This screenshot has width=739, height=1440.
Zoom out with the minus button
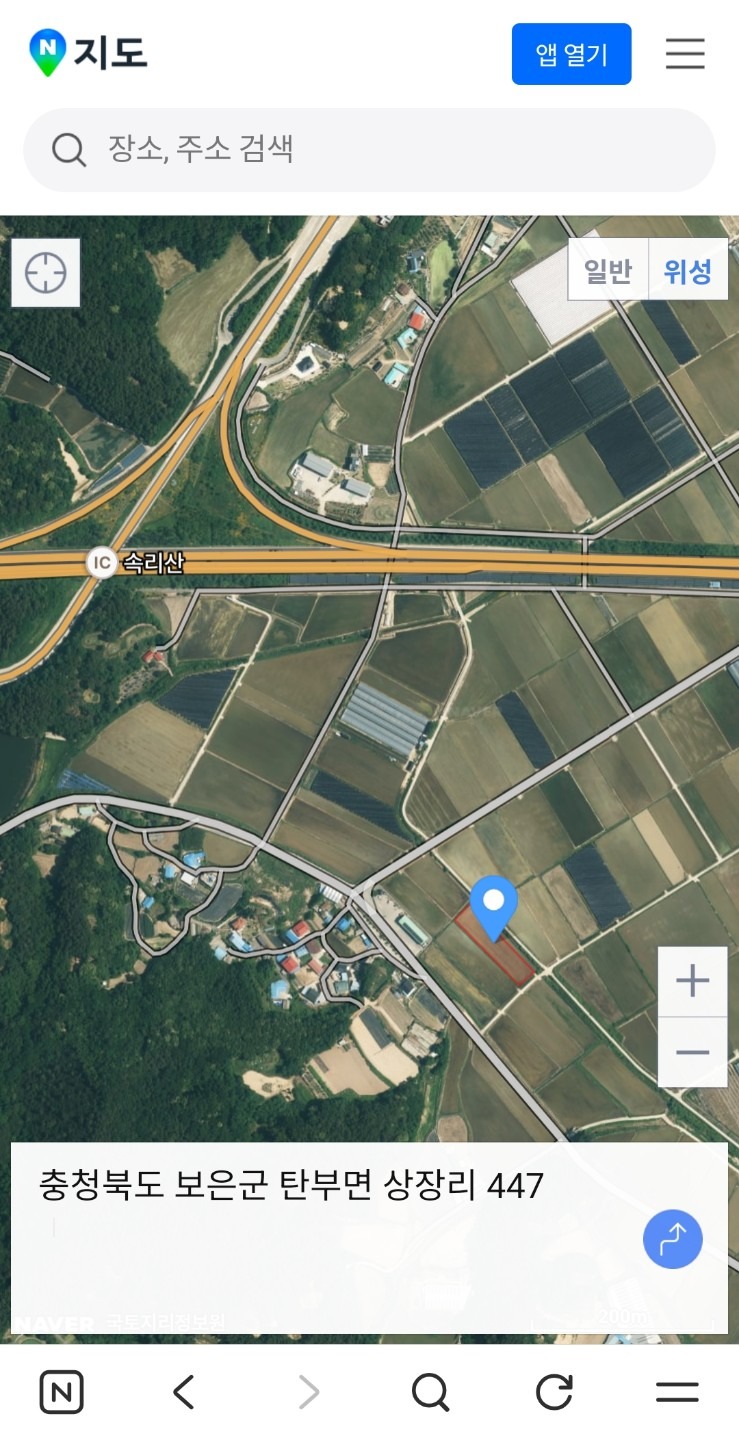pyautogui.click(x=692, y=1052)
